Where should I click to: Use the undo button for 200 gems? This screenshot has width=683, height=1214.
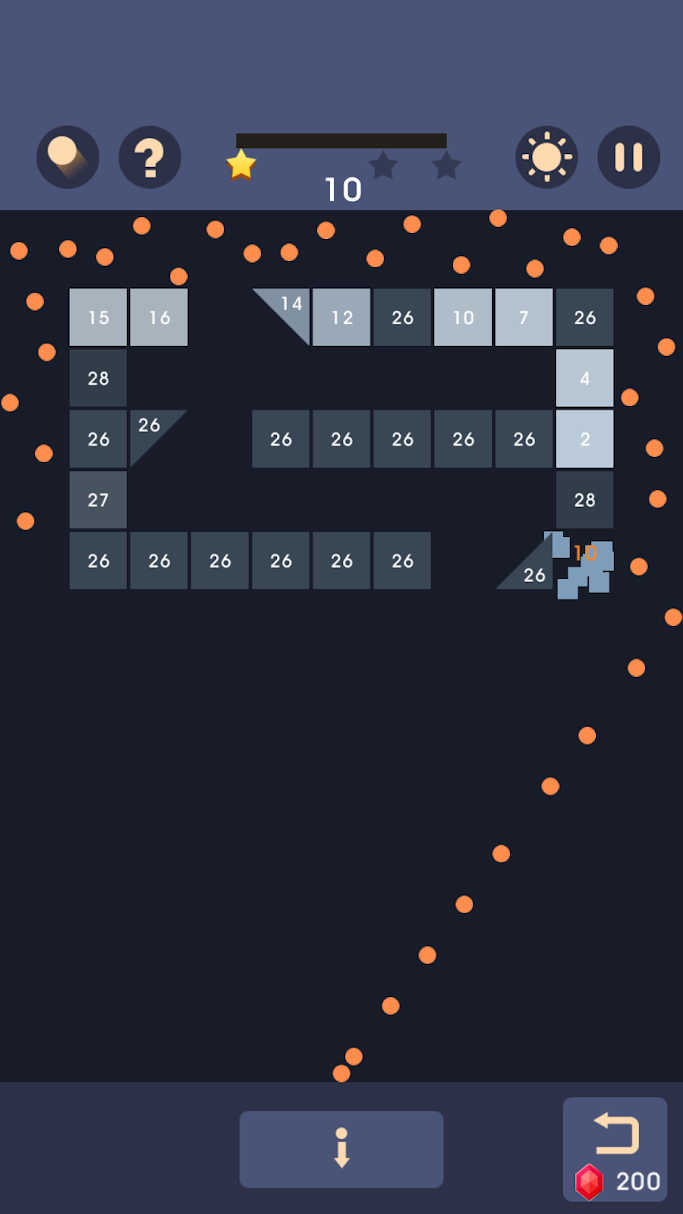pyautogui.click(x=615, y=1148)
